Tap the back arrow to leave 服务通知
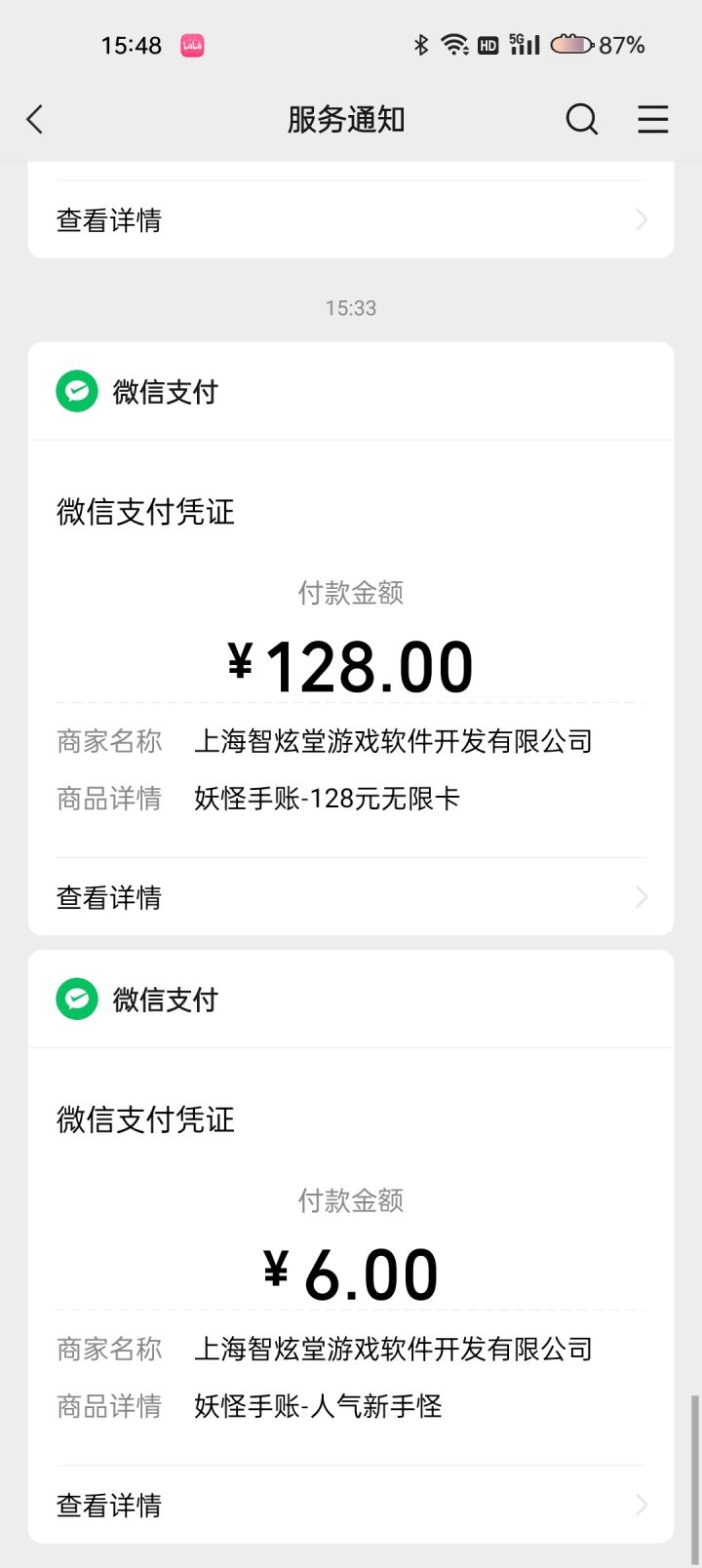Viewport: 702px width, 1568px height. 35,119
